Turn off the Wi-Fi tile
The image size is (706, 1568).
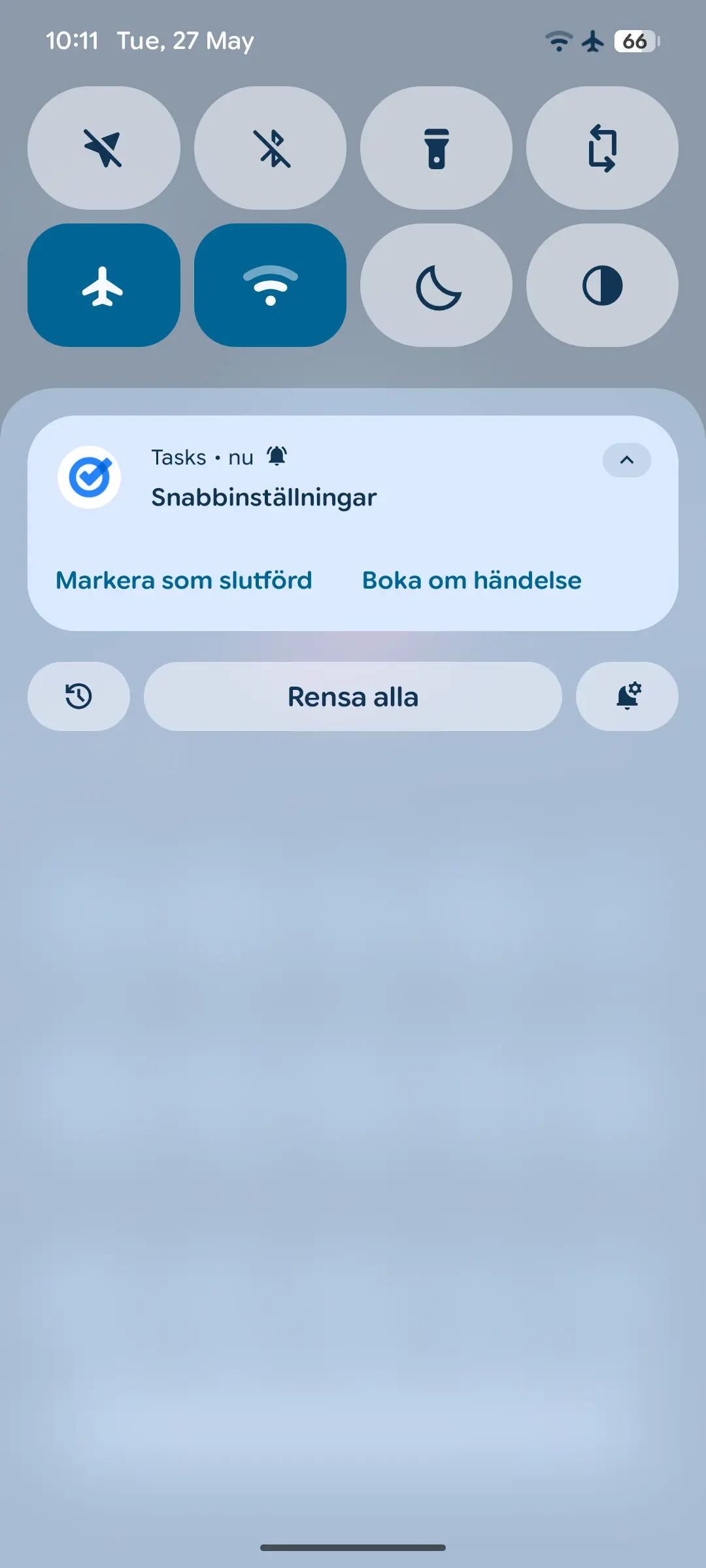(x=270, y=285)
